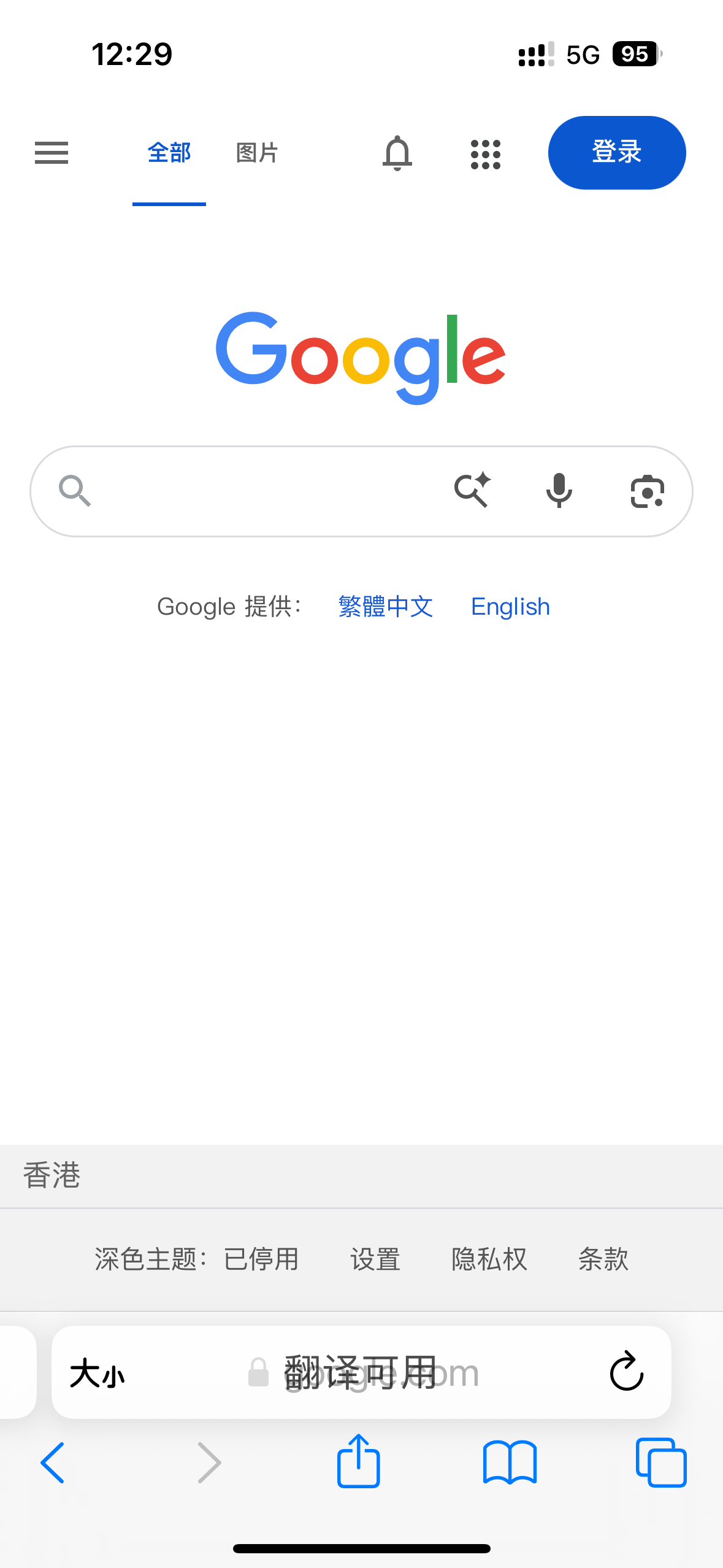Open the hamburger main menu
The image size is (723, 1568).
point(52,153)
